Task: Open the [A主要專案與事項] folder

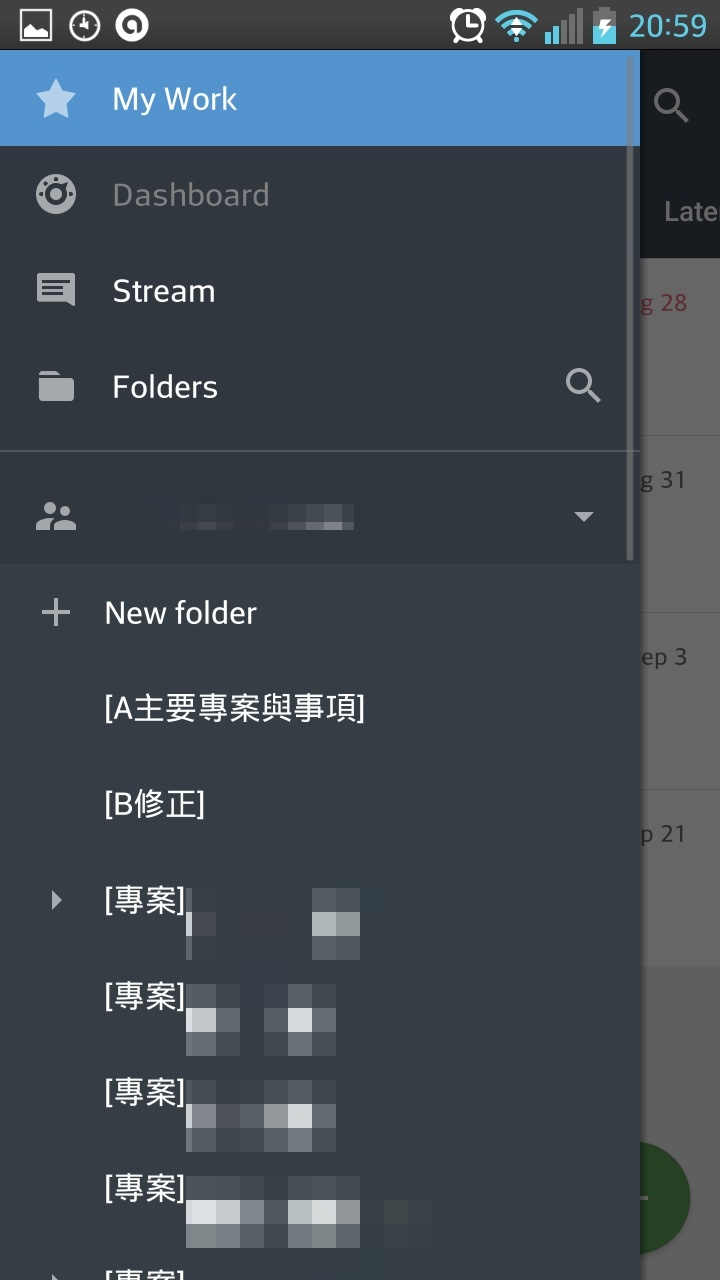Action: tap(319, 708)
